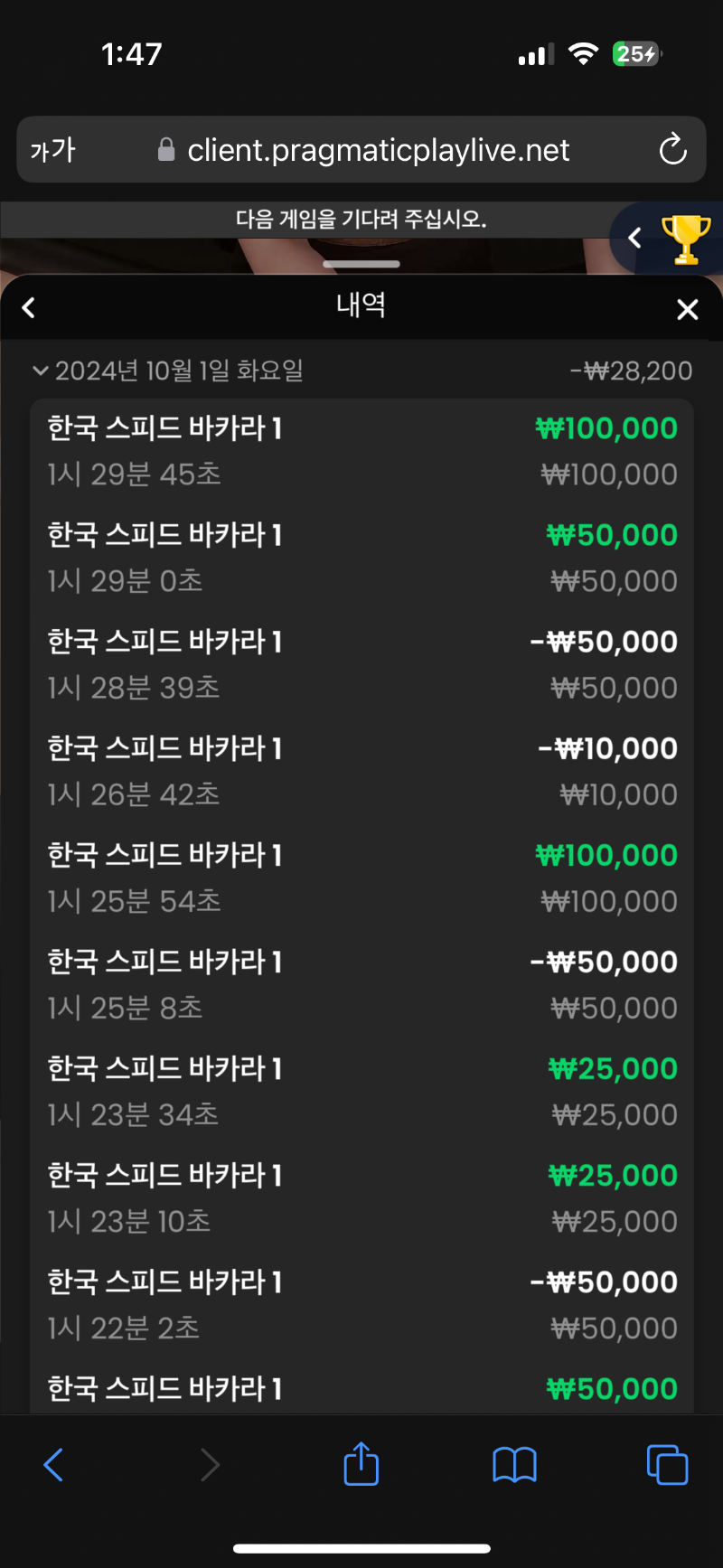Go back from the 내역 panel

[x=29, y=308]
